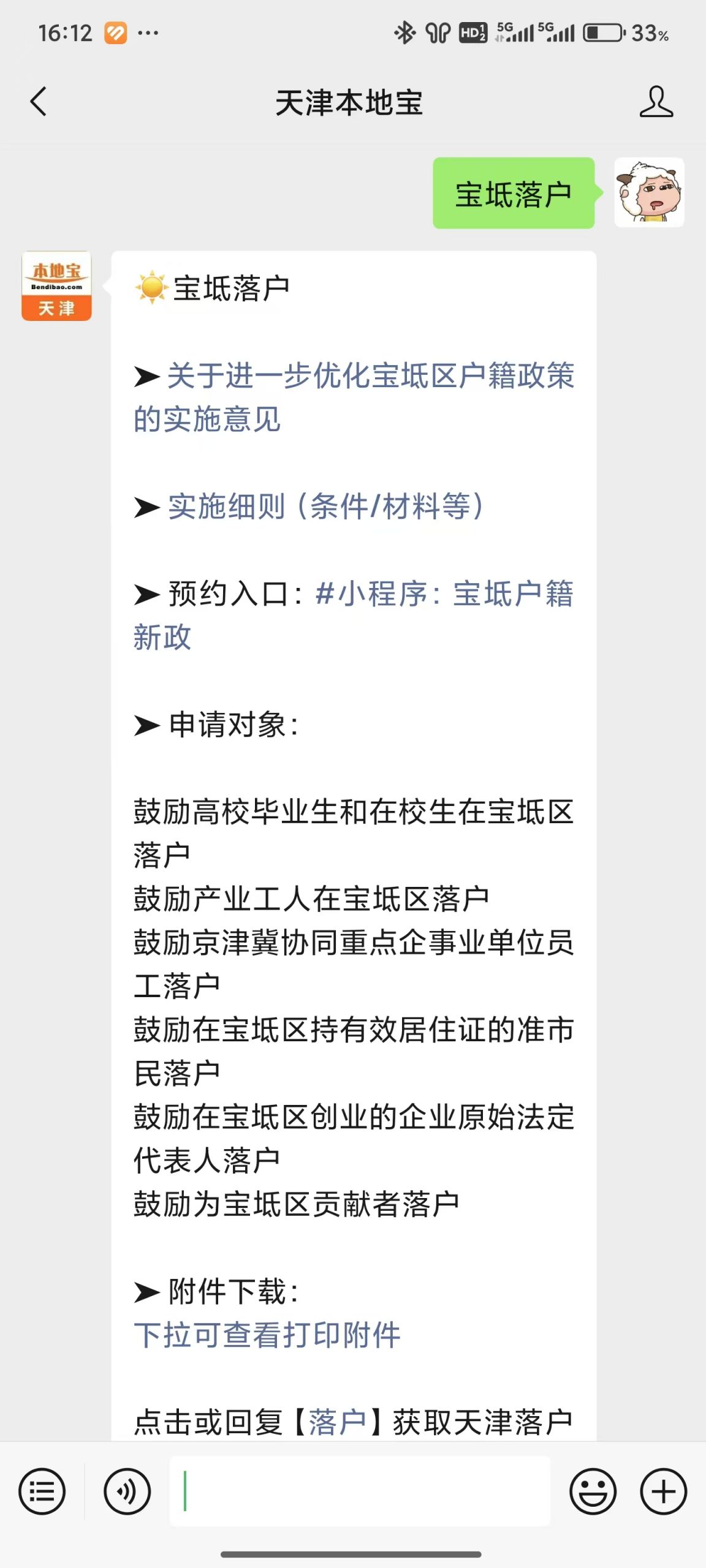This screenshot has width=706, height=1568.
Task: Open the plus attachments menu
Action: point(664,1491)
